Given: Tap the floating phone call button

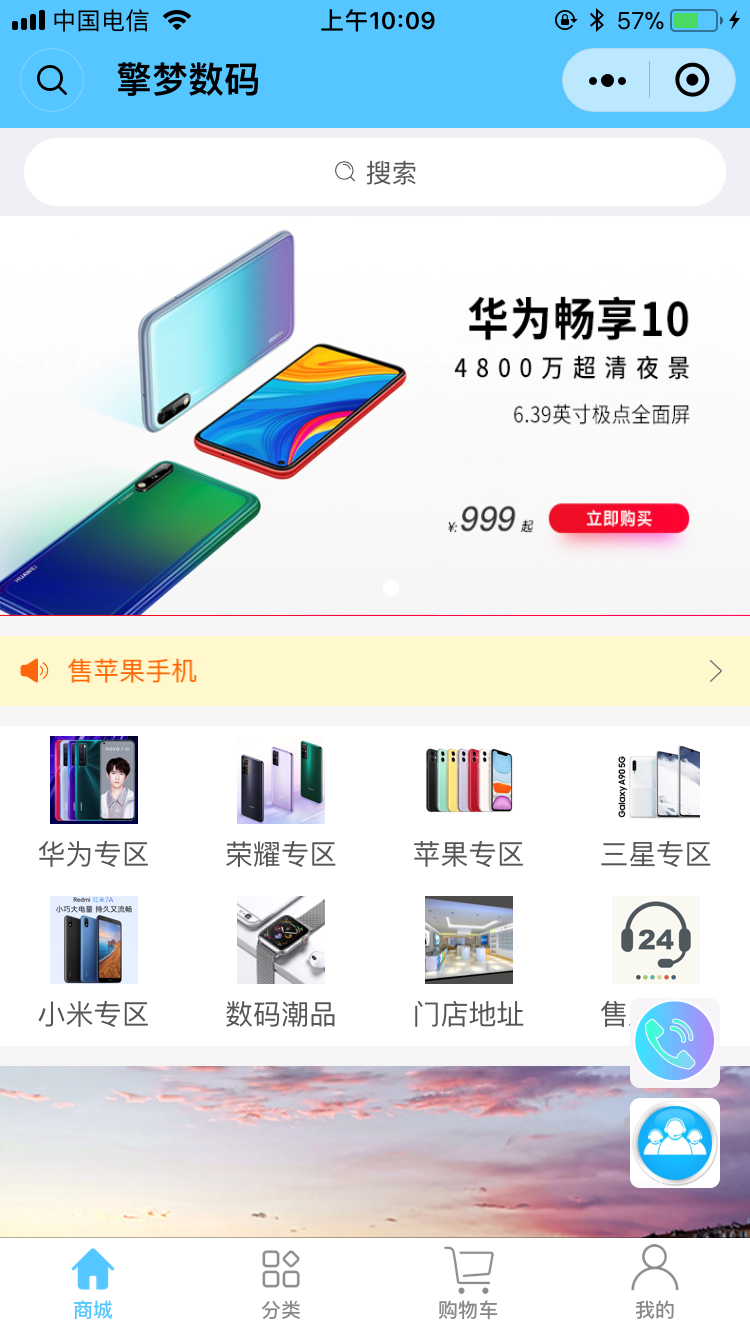Looking at the screenshot, I should tap(675, 1042).
